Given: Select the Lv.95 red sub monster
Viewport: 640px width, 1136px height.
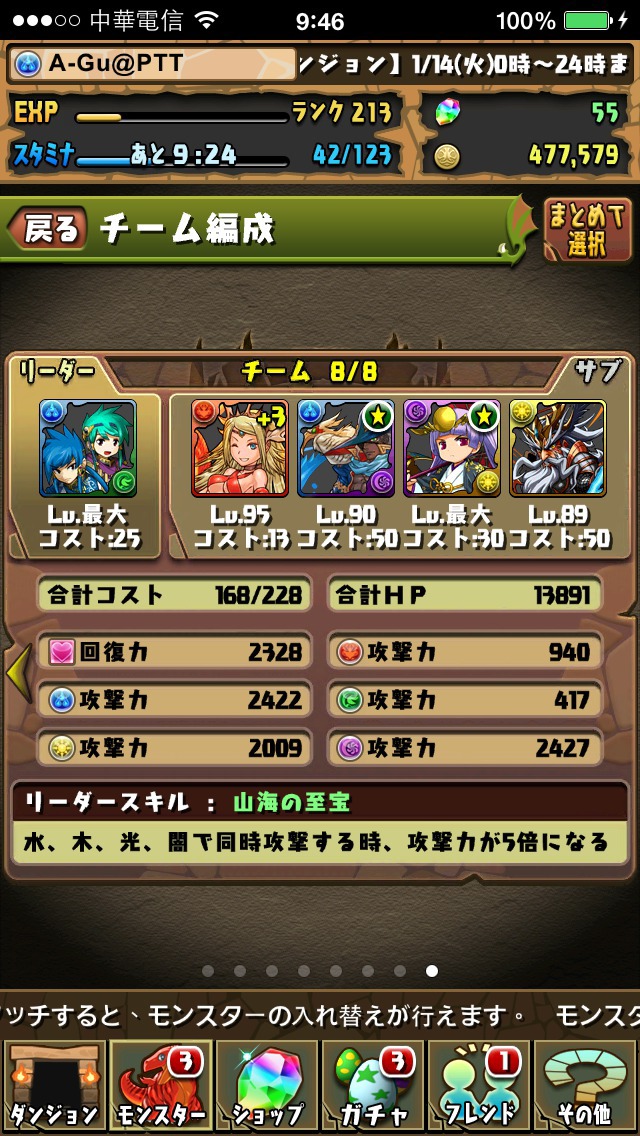Looking at the screenshot, I should pos(240,448).
